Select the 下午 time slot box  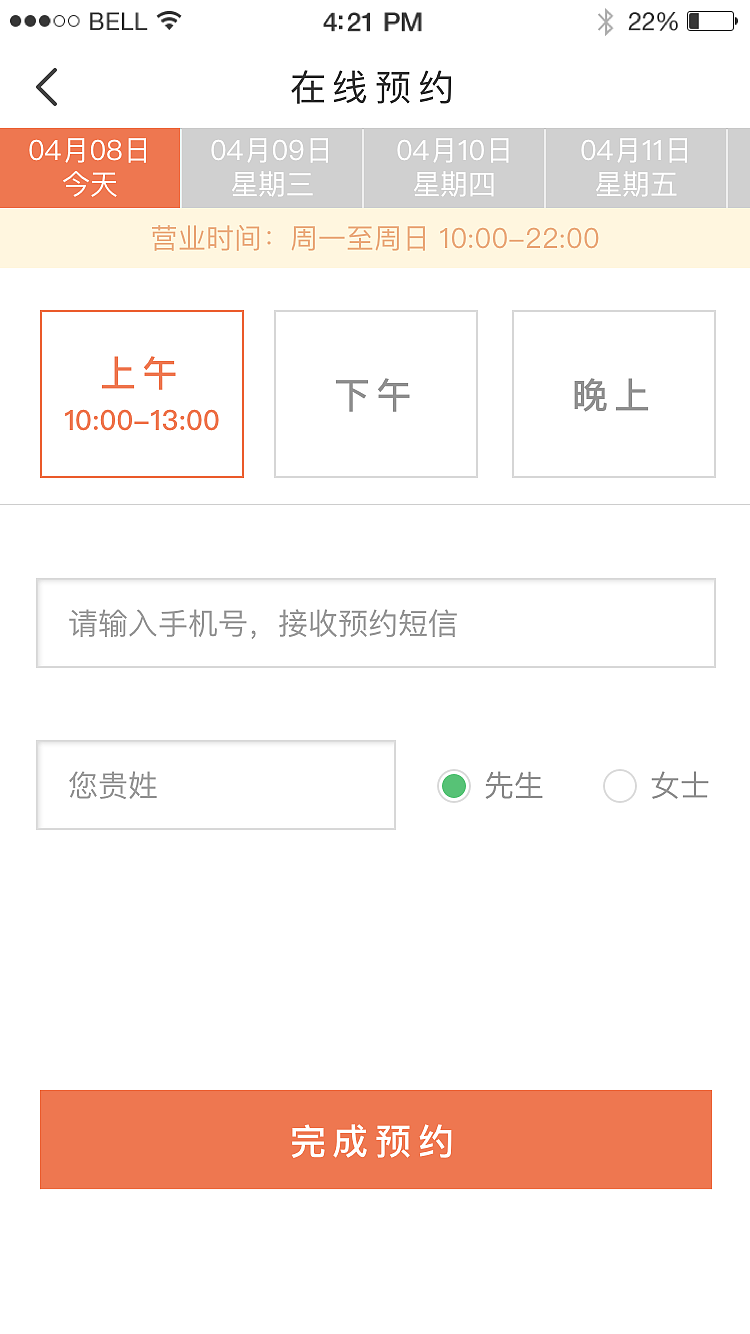click(x=375, y=394)
